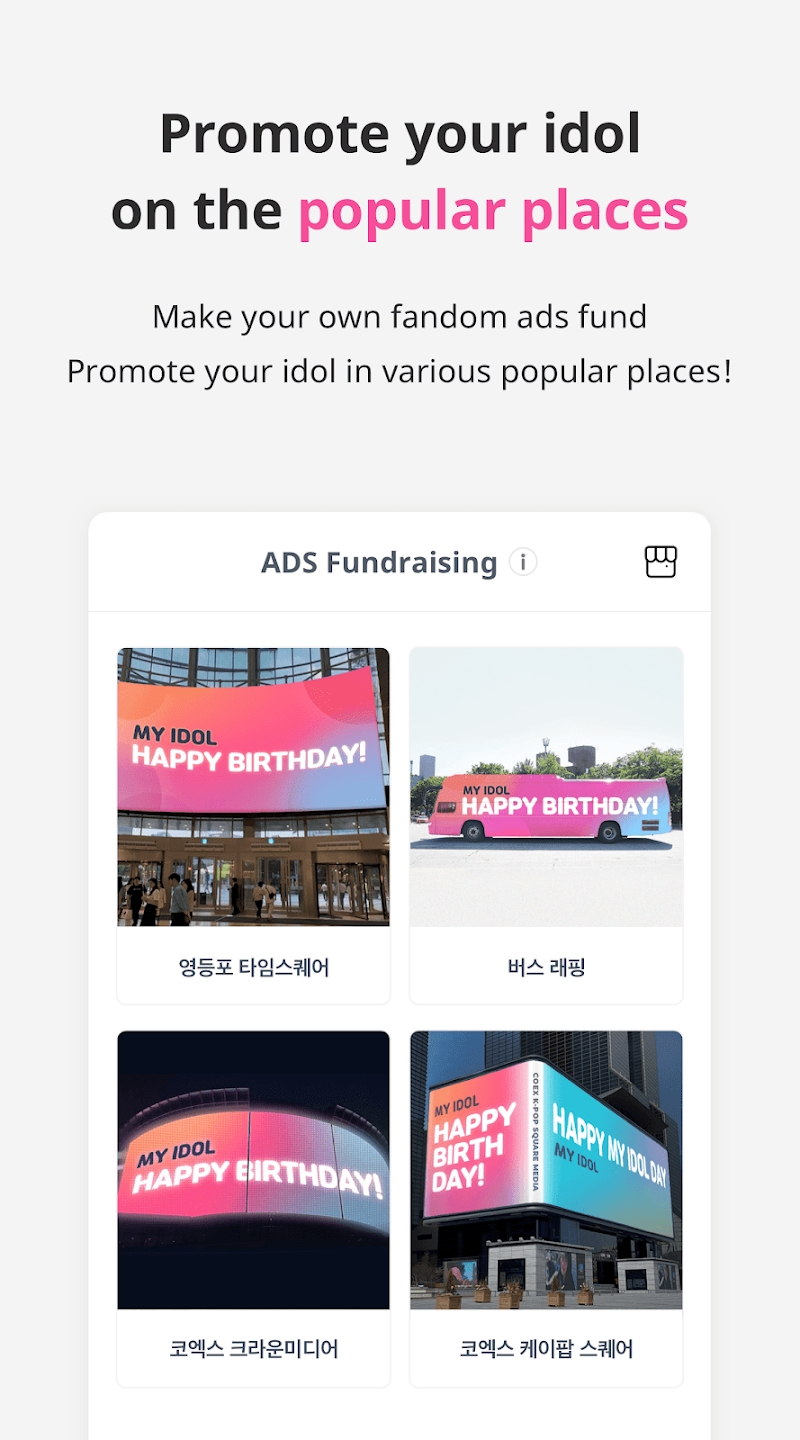Image resolution: width=800 pixels, height=1440 pixels.
Task: Click the ADS Fundraising title
Action: pyautogui.click(x=378, y=562)
